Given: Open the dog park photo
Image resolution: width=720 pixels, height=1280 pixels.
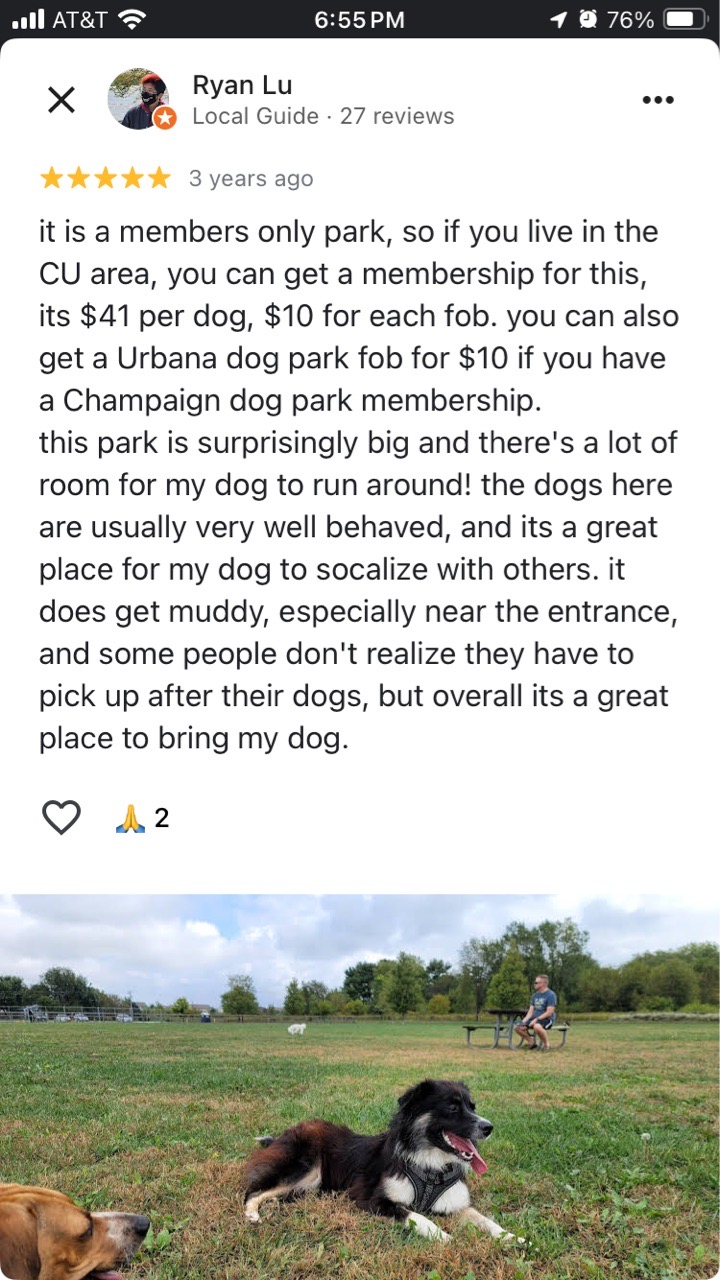Looking at the screenshot, I should 360,1087.
